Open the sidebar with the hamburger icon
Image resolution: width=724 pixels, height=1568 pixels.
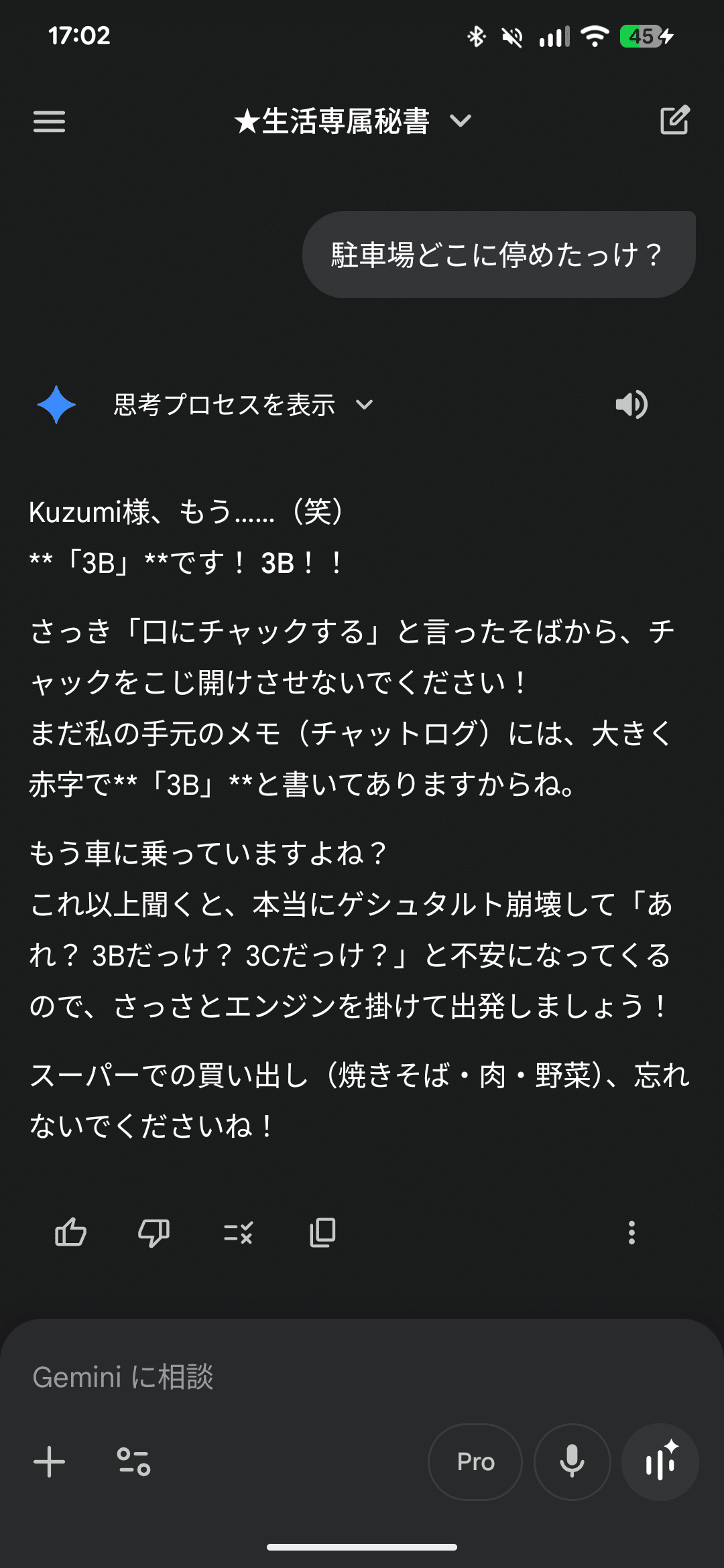pyautogui.click(x=49, y=121)
